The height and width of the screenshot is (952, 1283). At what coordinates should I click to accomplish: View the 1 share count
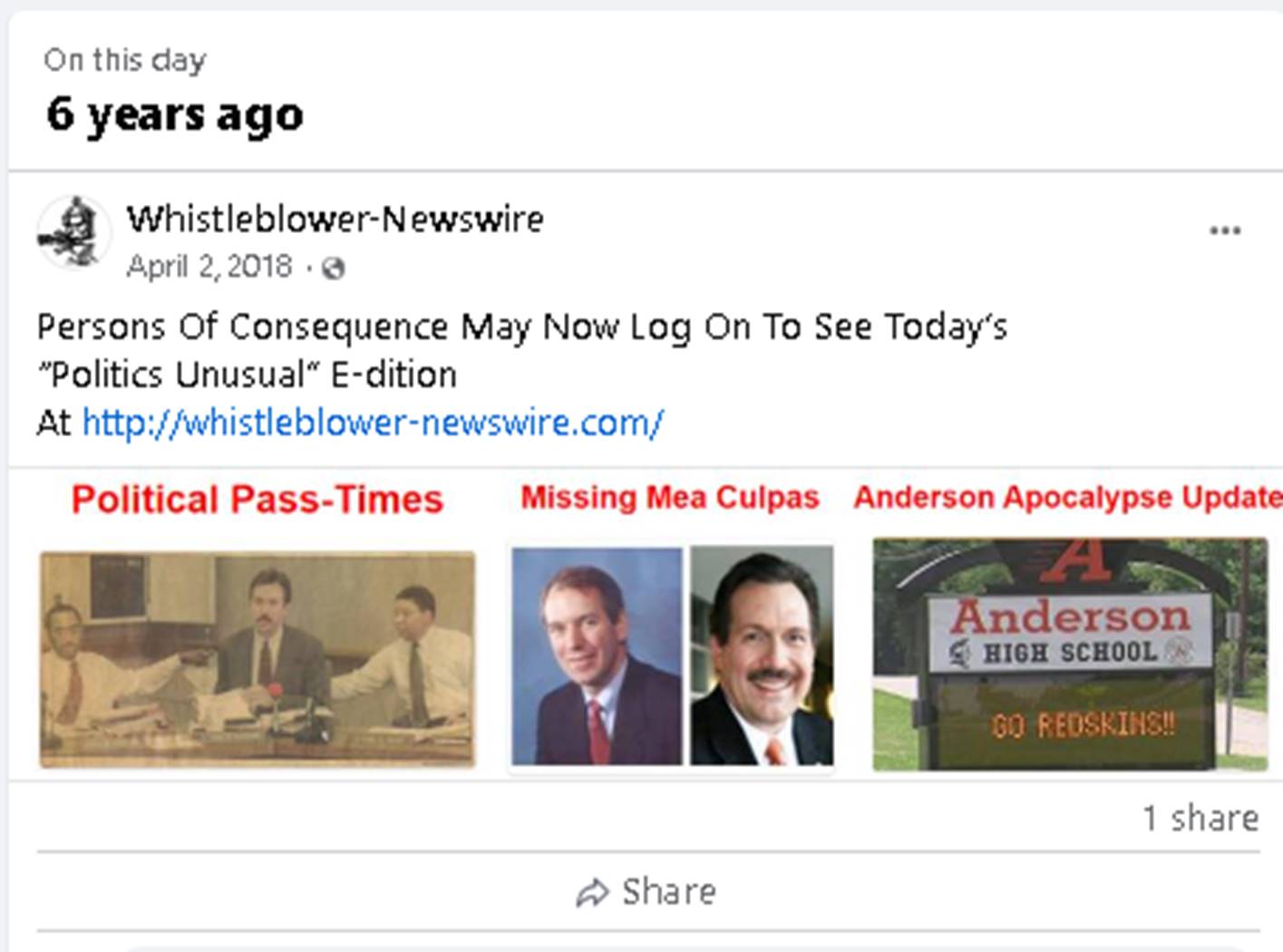1200,818
